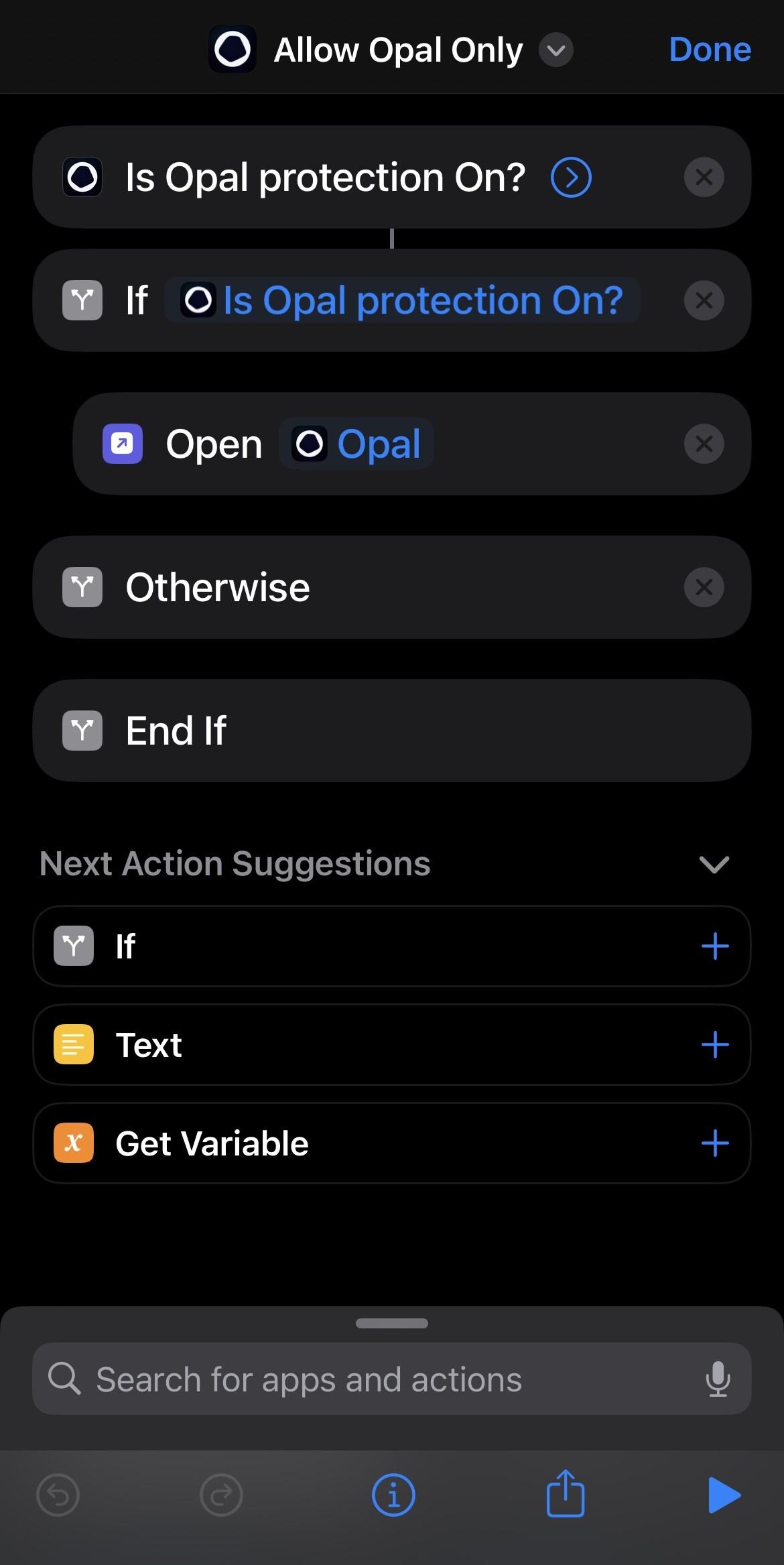The image size is (784, 1565).
Task: Start voice dictation in search field
Action: point(717,1379)
